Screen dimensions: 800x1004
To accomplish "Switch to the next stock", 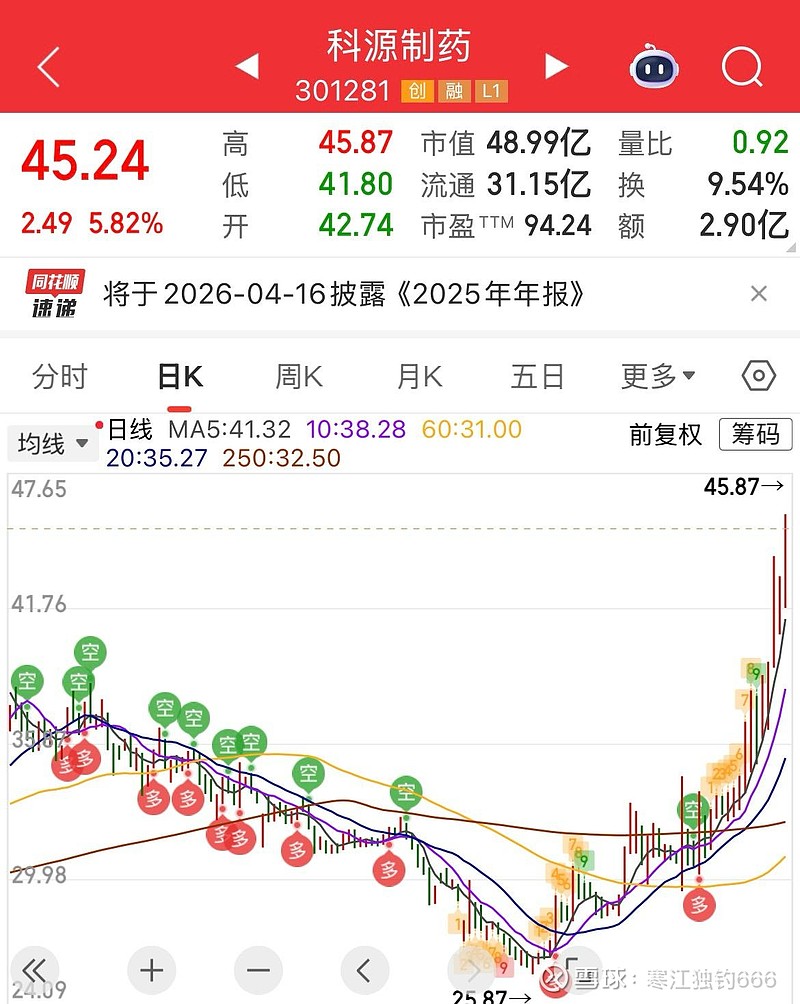I will click(556, 66).
